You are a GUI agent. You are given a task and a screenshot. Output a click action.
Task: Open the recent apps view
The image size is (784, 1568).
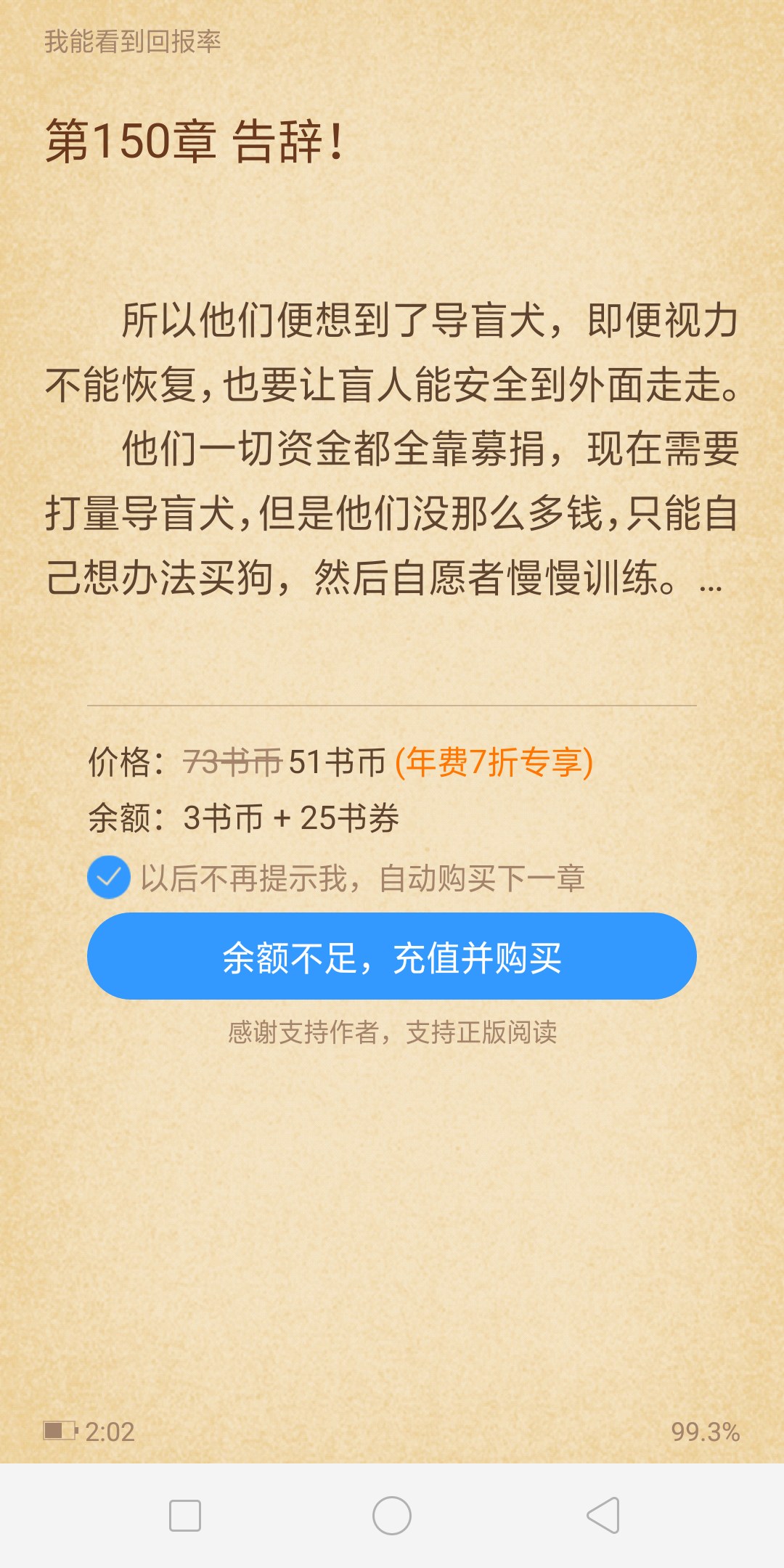point(185,1516)
